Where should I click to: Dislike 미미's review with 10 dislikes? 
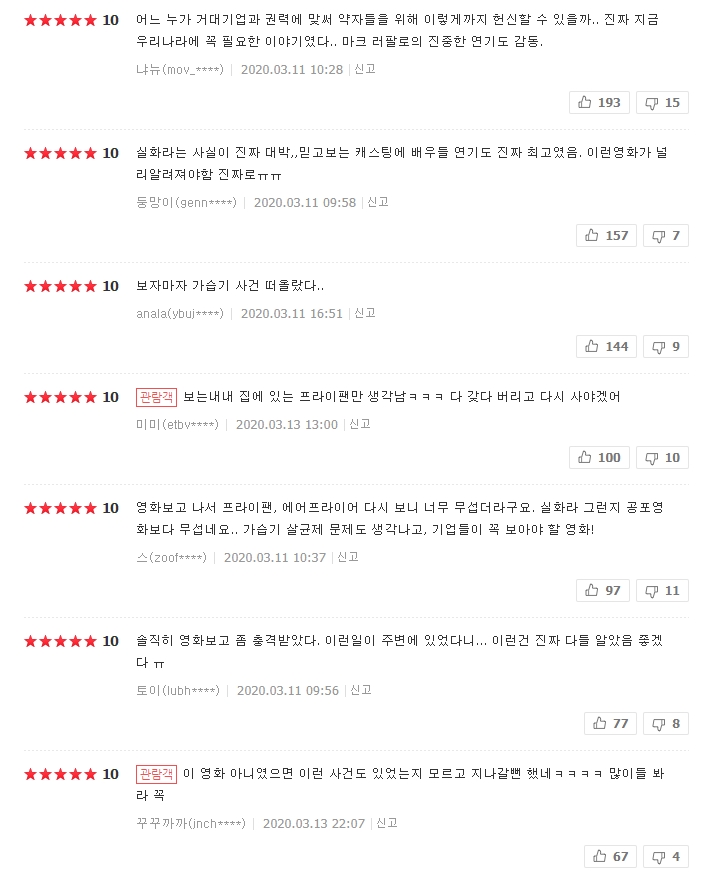click(x=662, y=457)
